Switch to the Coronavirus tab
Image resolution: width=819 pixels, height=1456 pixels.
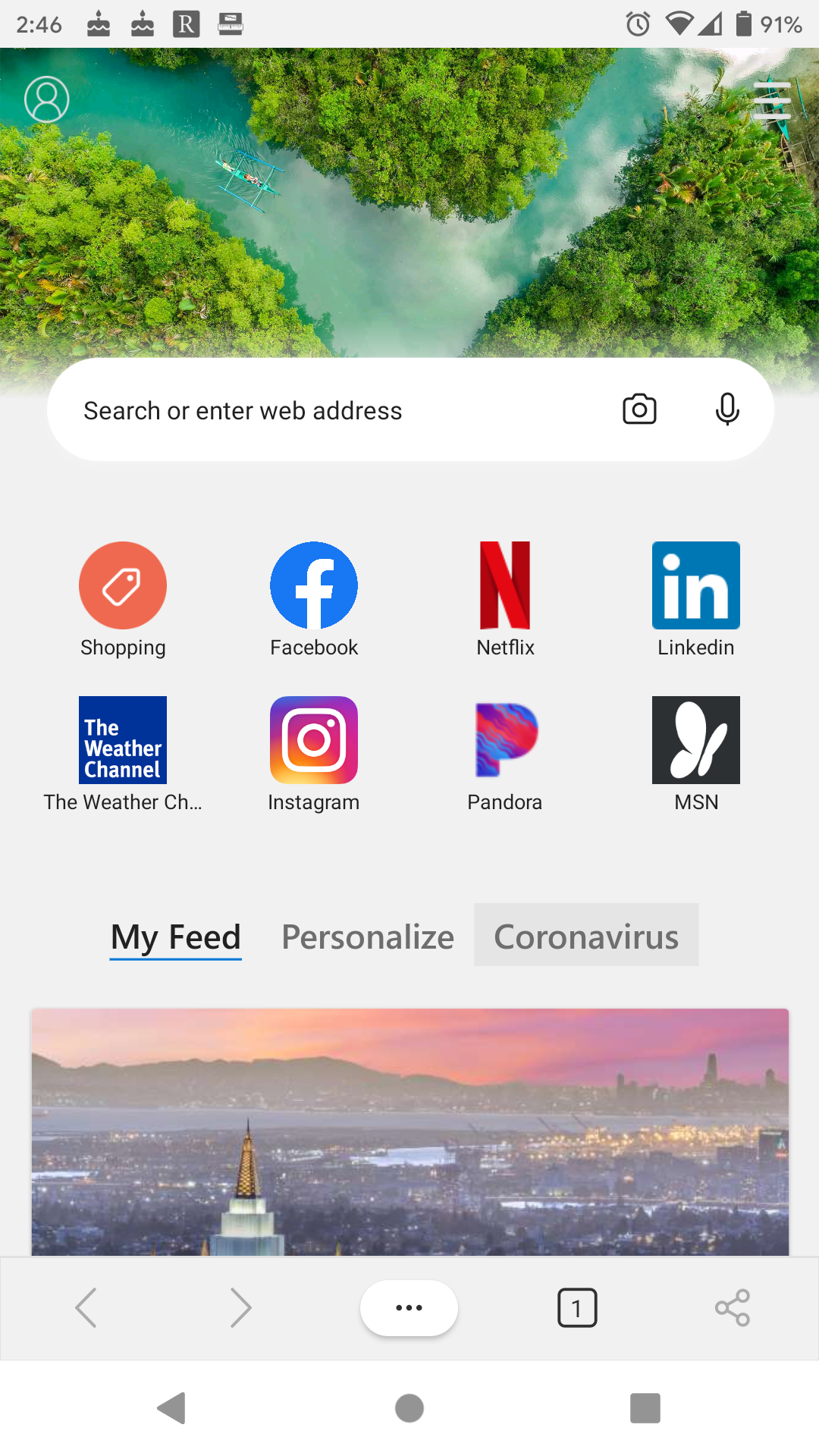[586, 937]
